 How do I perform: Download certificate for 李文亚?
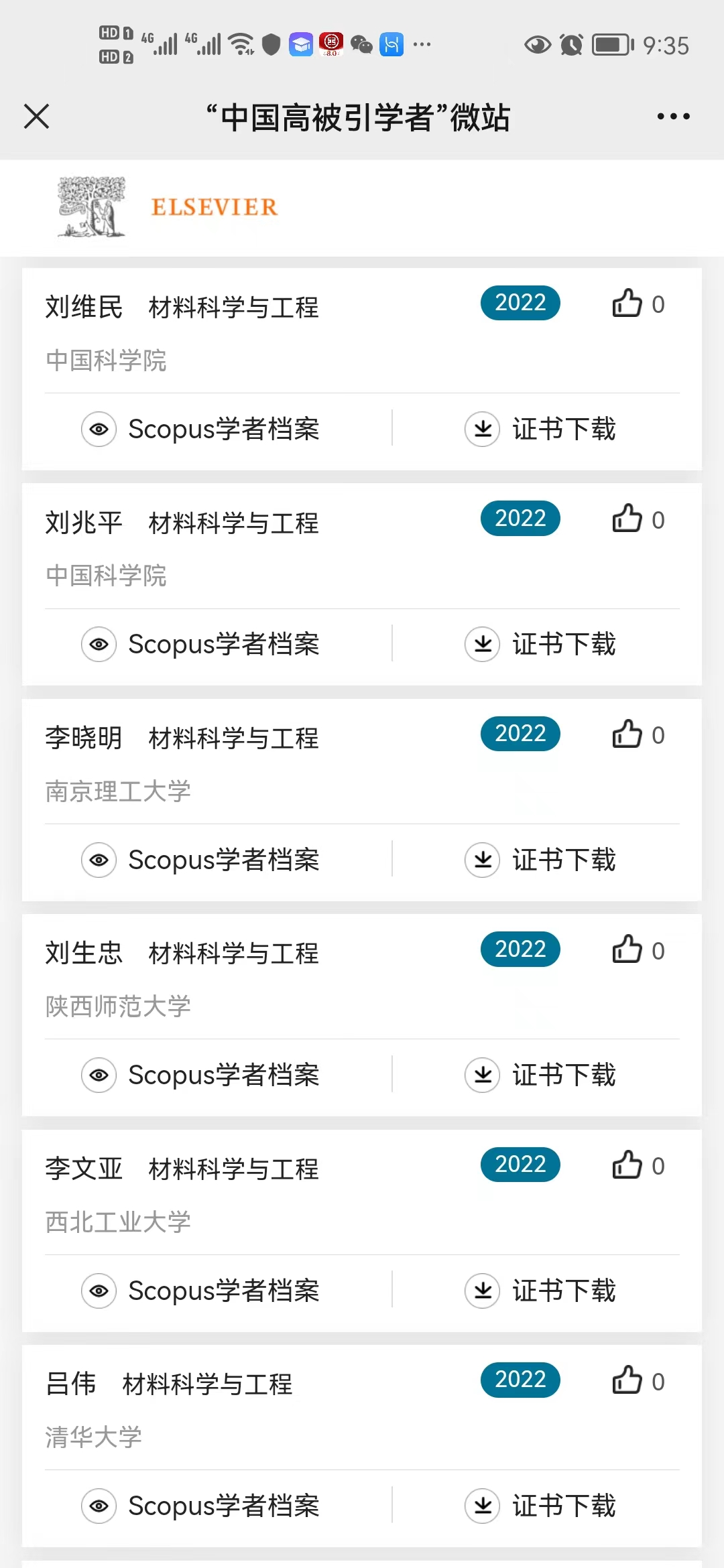click(x=540, y=1291)
